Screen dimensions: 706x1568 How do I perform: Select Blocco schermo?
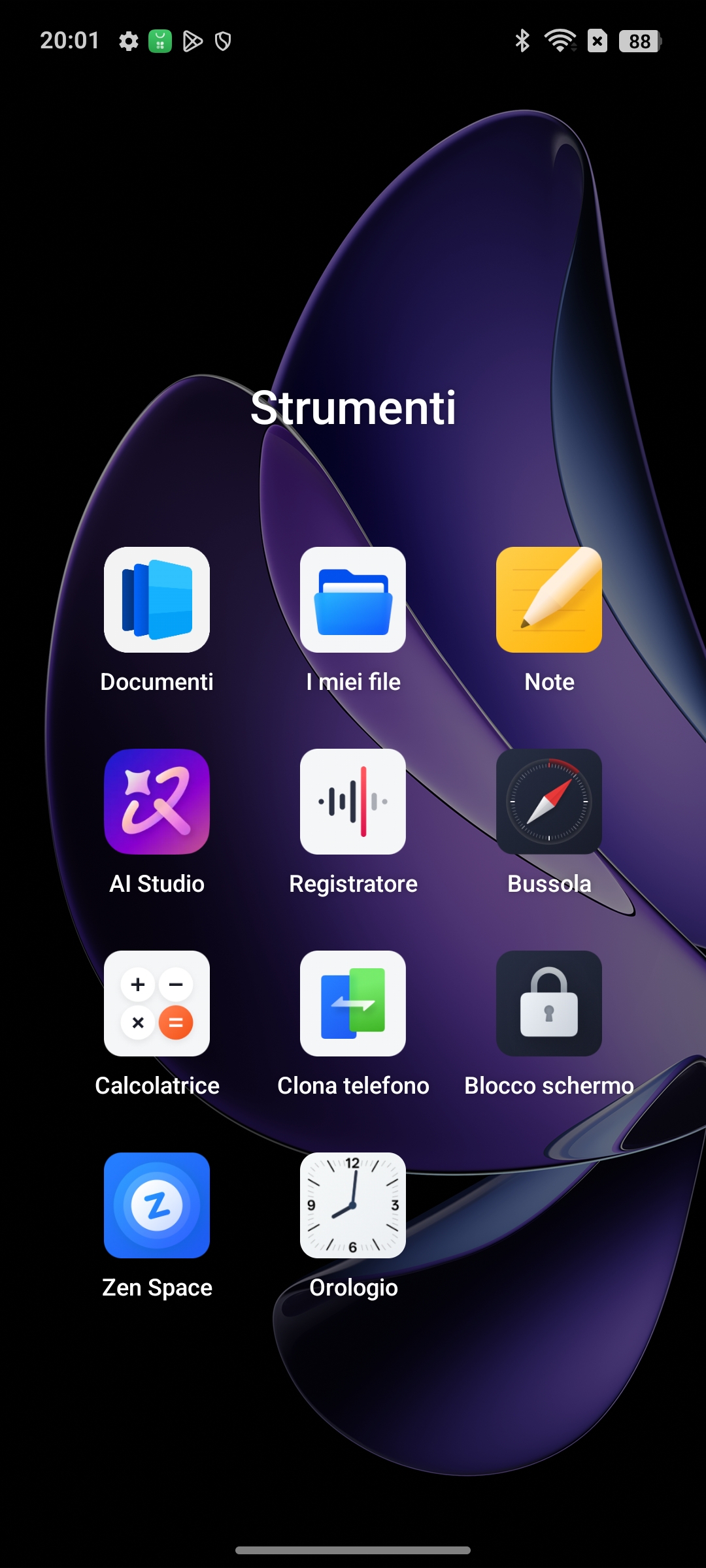(x=549, y=1004)
